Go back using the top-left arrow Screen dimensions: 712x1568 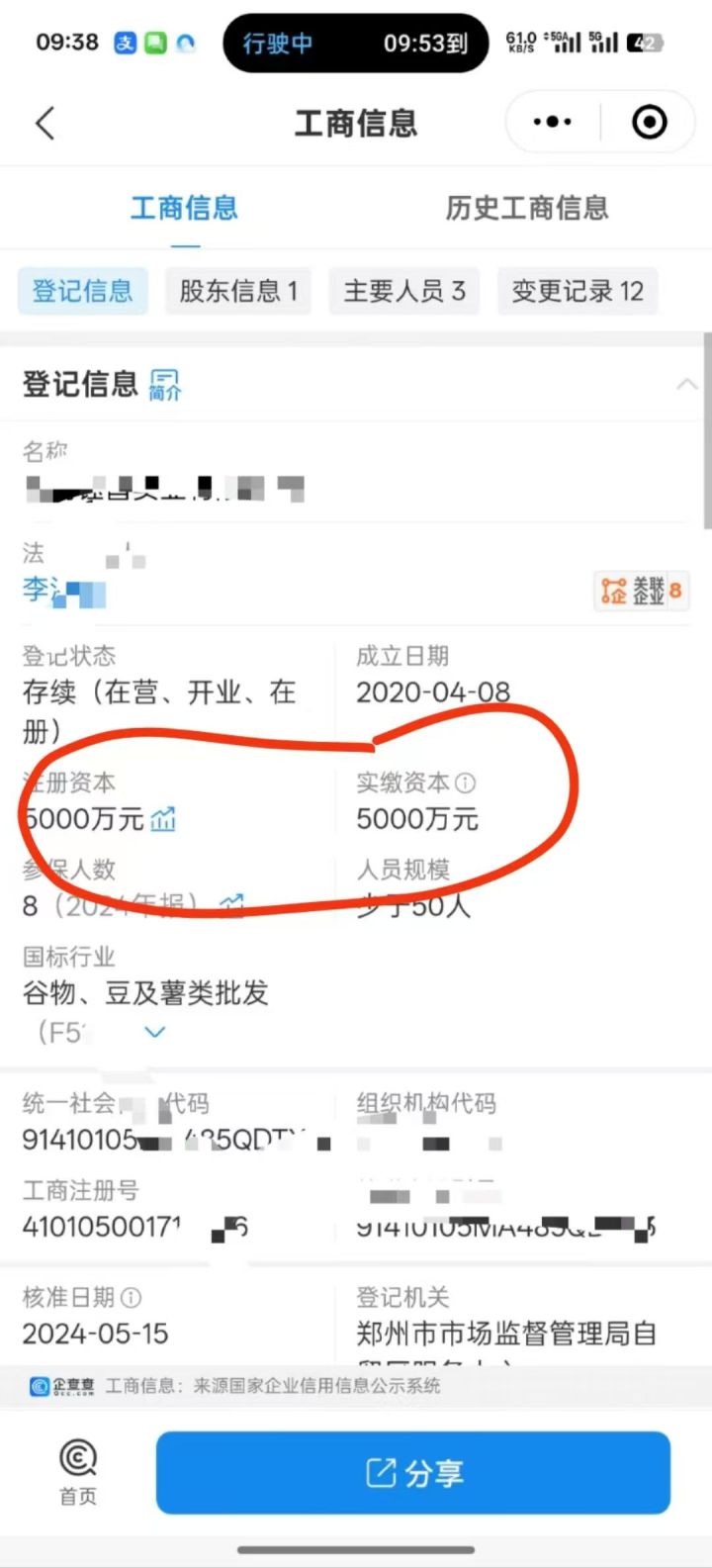[x=45, y=124]
